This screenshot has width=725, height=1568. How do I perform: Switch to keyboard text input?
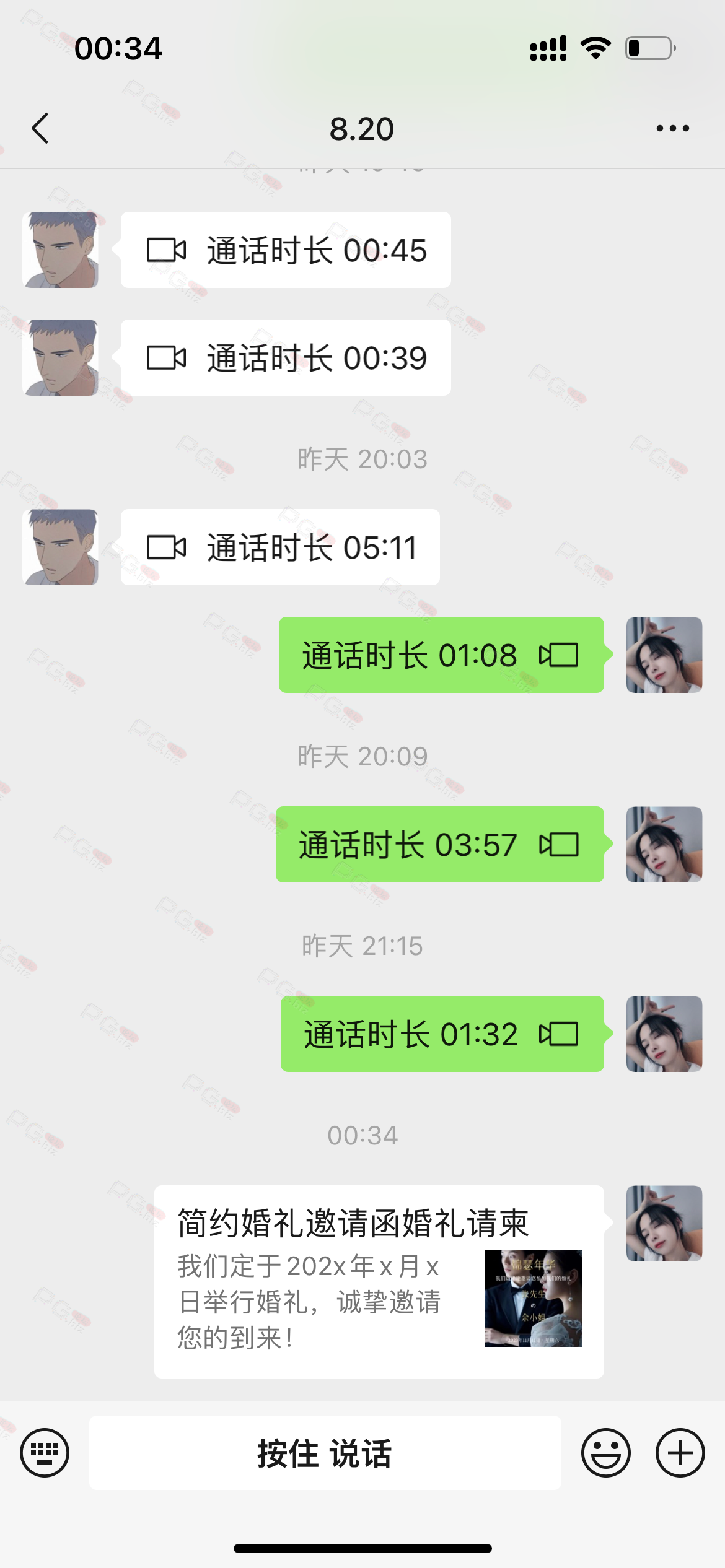(45, 1453)
